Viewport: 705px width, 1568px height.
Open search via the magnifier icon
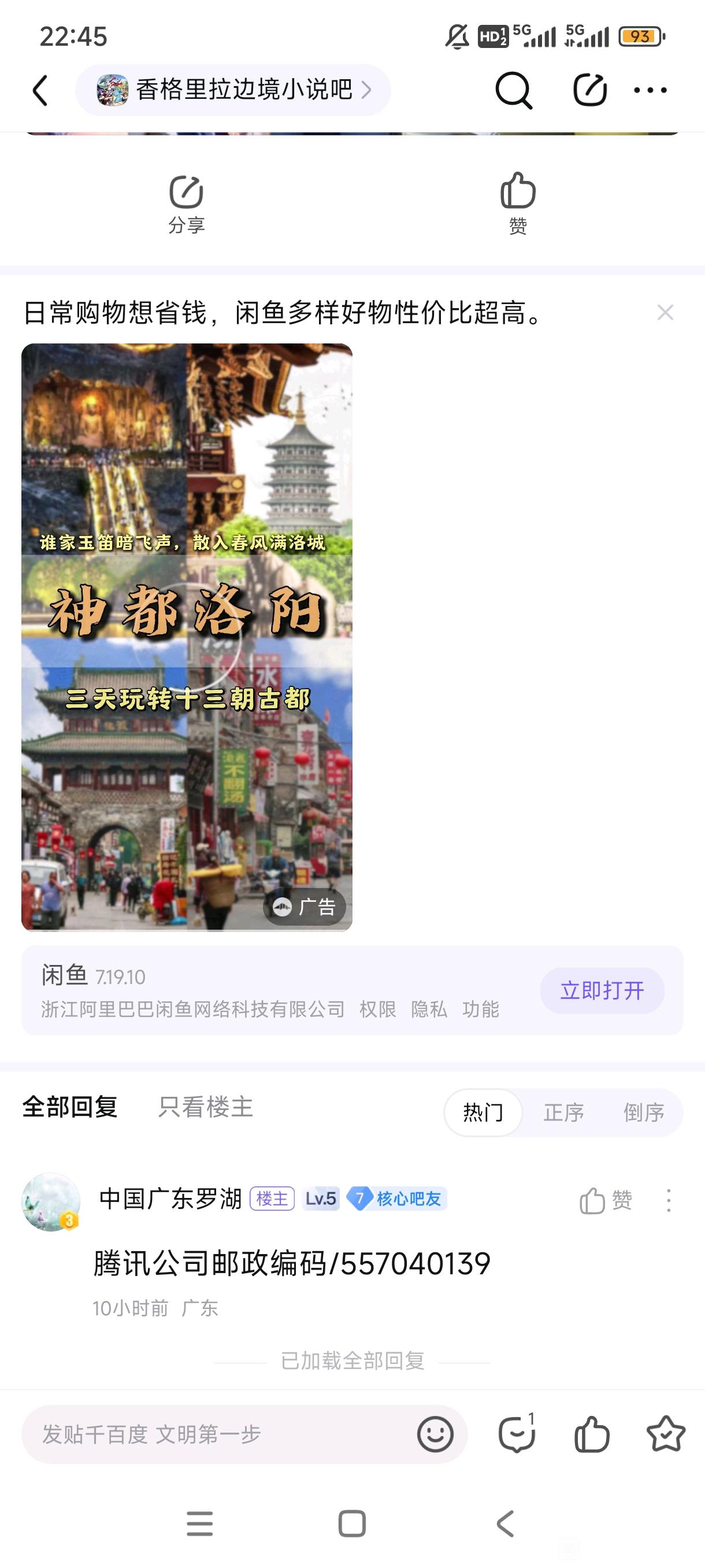click(x=513, y=90)
